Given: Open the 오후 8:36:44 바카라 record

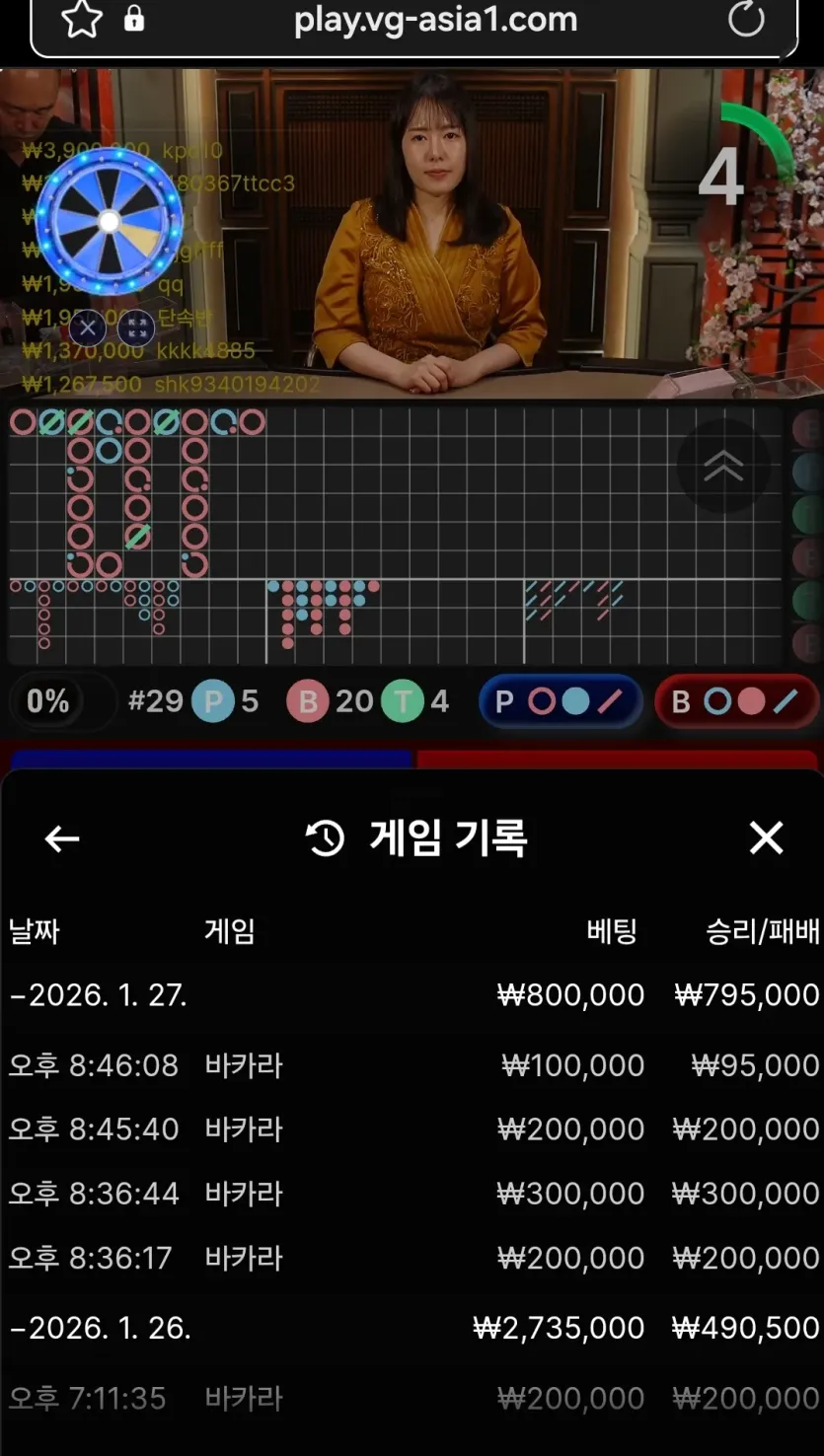Looking at the screenshot, I should pos(412,1194).
